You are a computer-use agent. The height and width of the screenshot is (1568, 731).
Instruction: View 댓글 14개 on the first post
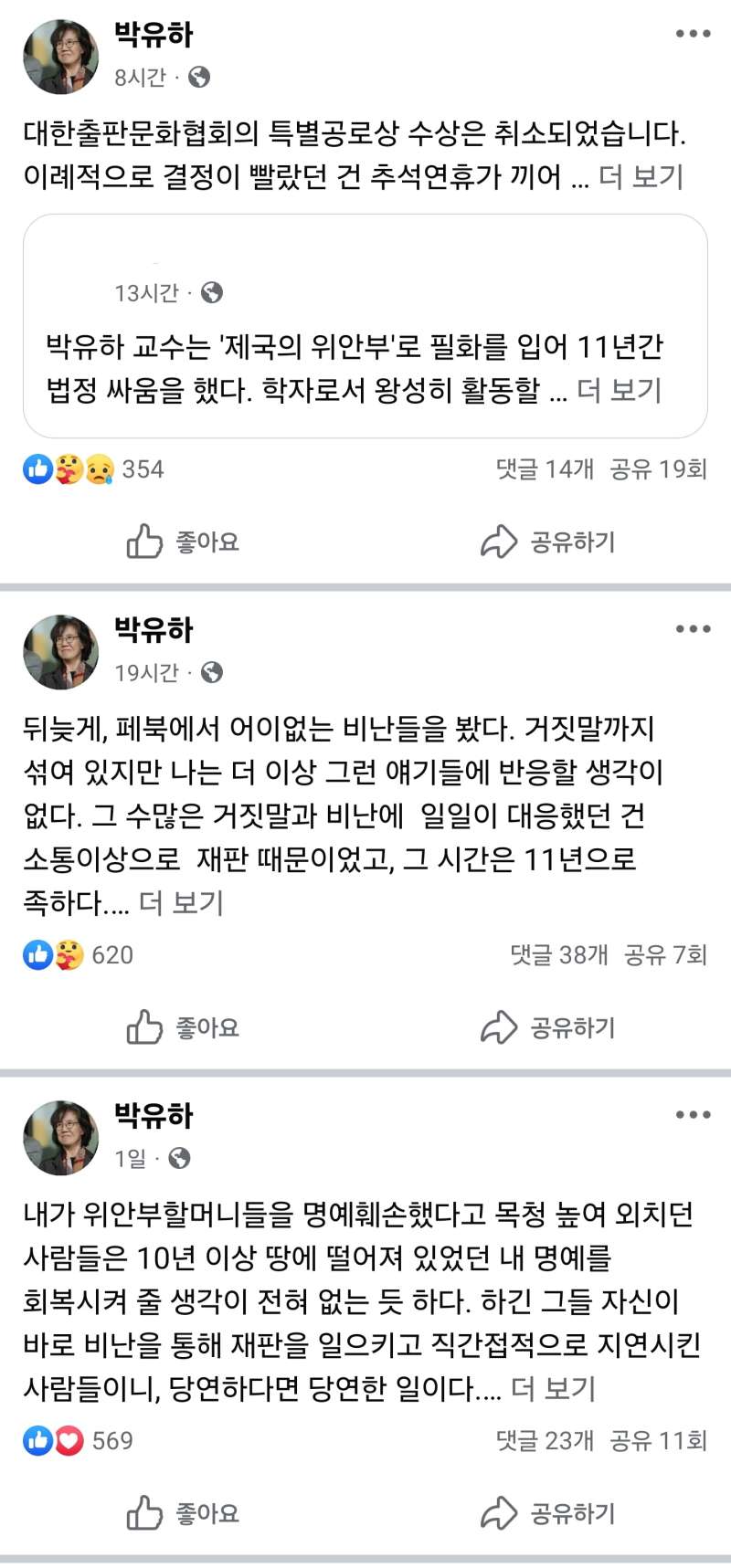pyautogui.click(x=545, y=469)
